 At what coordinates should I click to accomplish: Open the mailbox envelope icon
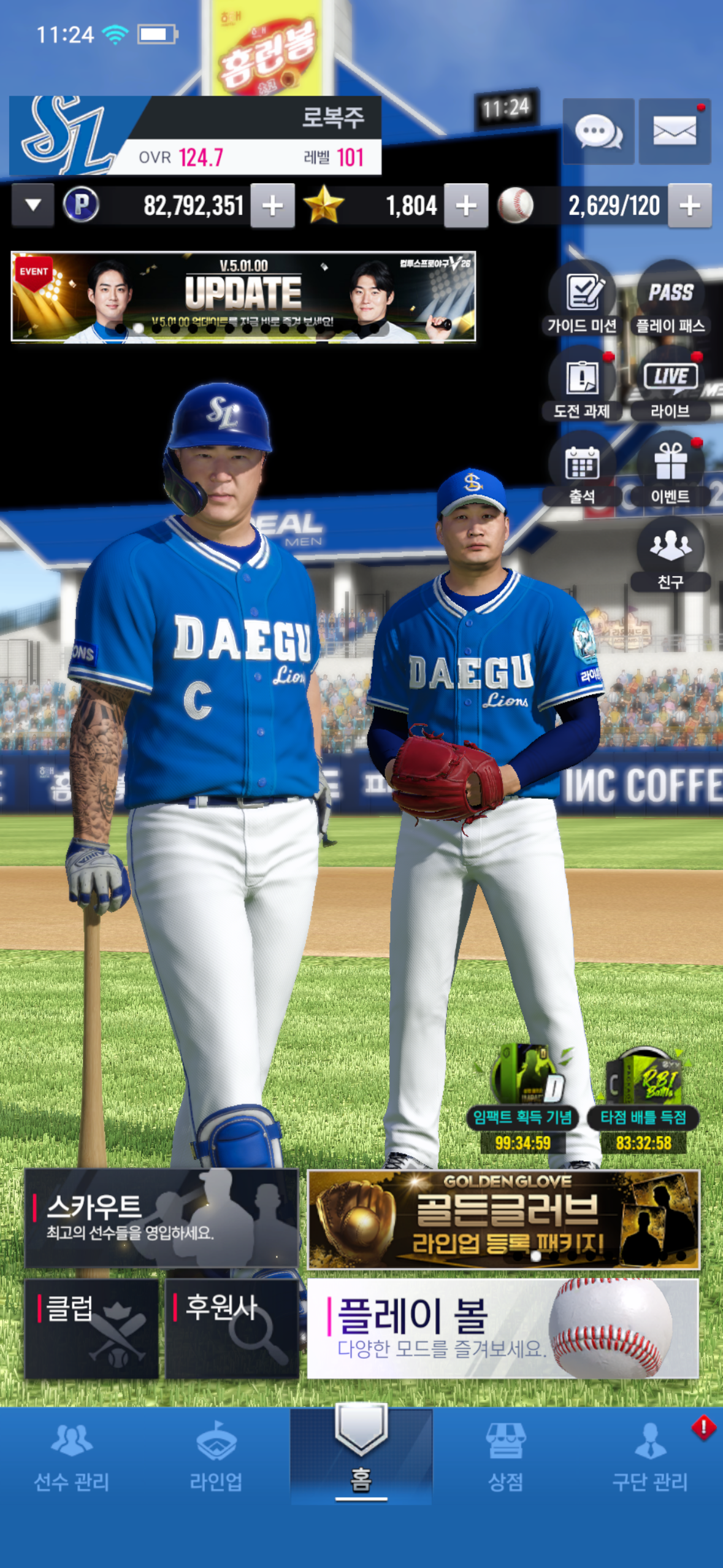point(675,131)
